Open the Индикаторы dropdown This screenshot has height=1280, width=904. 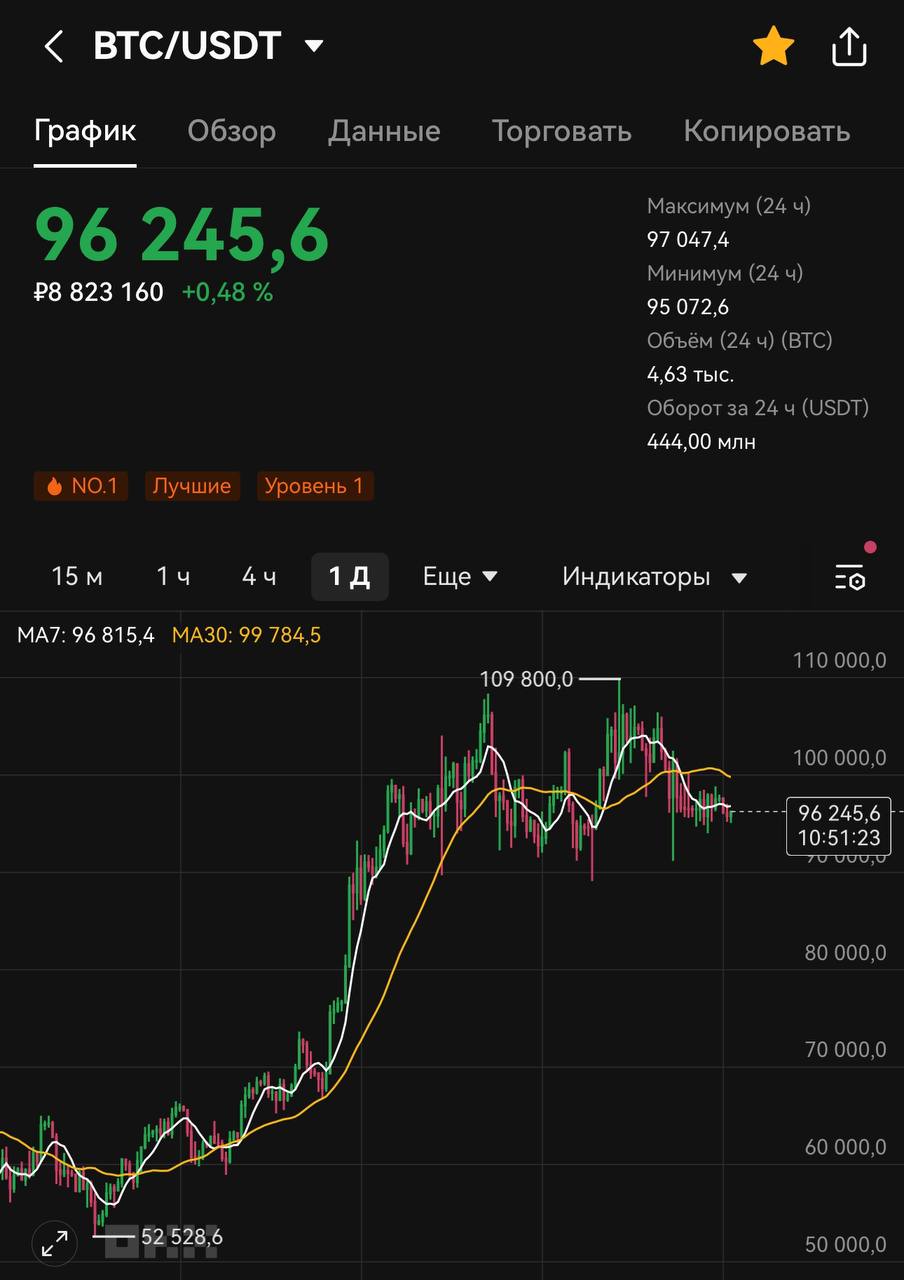pos(654,576)
